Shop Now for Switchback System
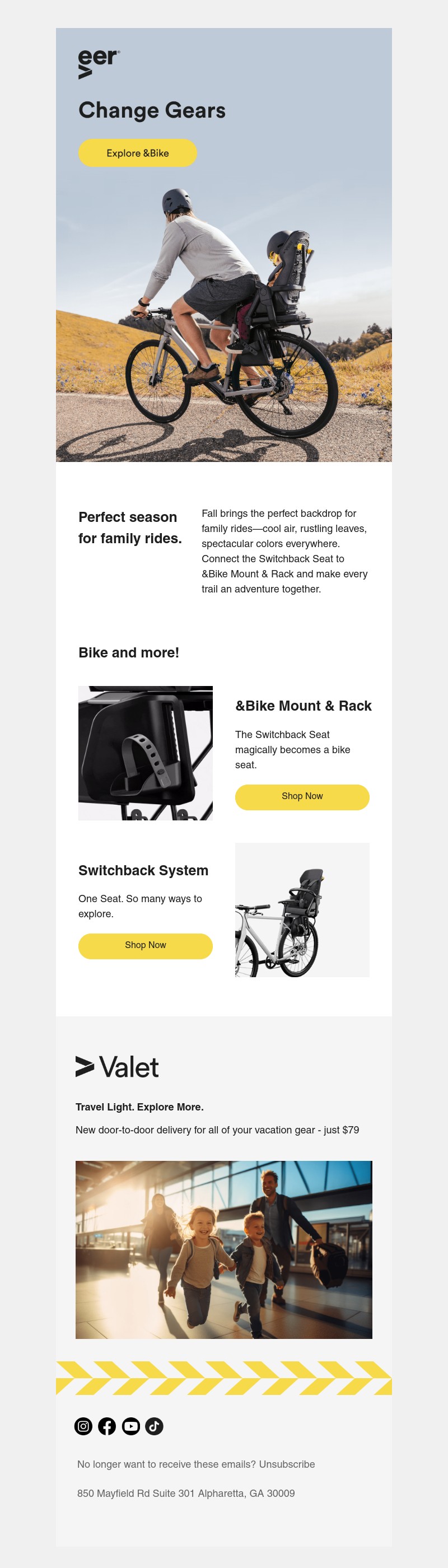This screenshot has width=448, height=1568. (x=146, y=946)
